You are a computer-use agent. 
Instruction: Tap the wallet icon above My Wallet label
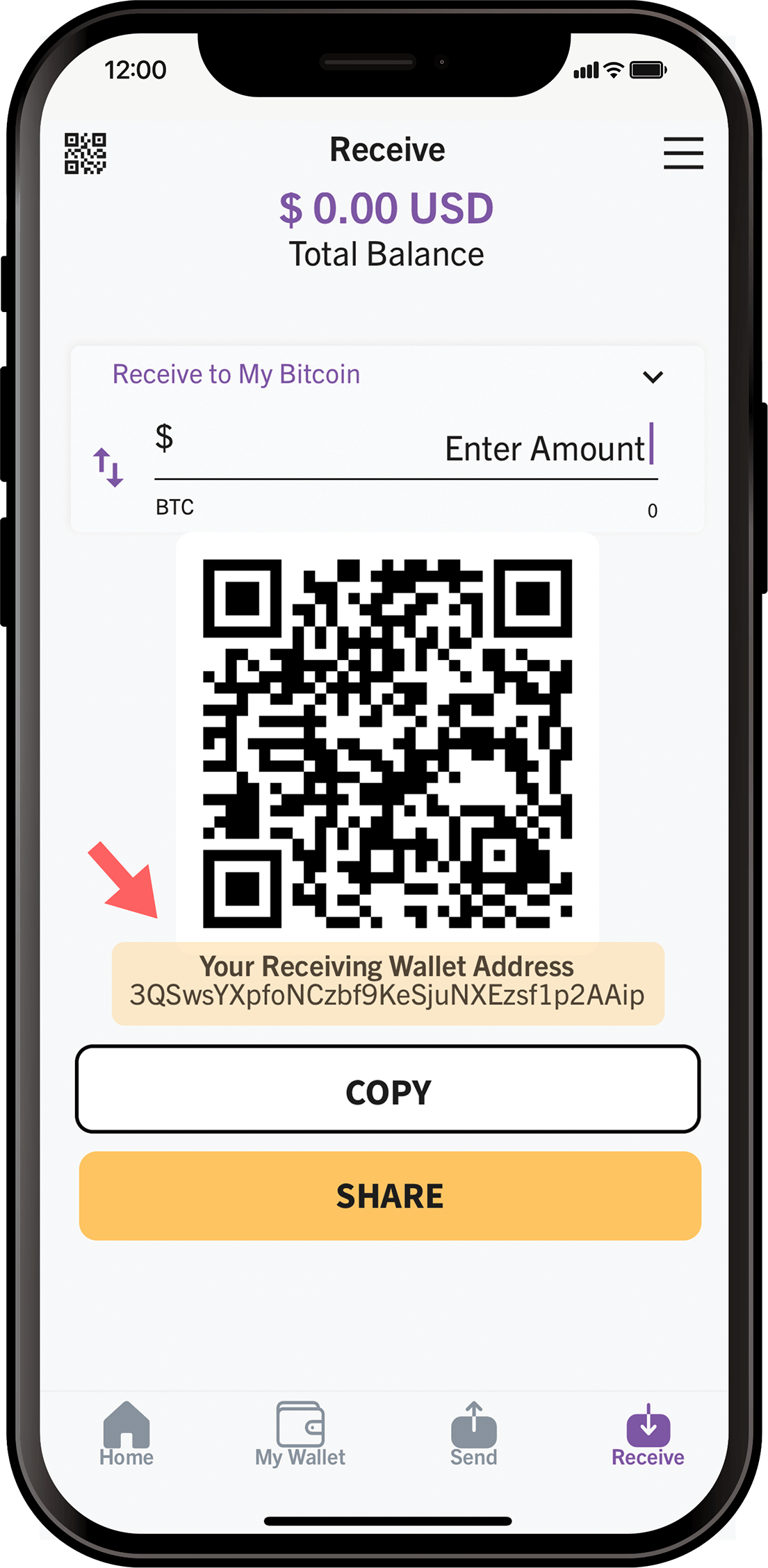(x=299, y=1414)
